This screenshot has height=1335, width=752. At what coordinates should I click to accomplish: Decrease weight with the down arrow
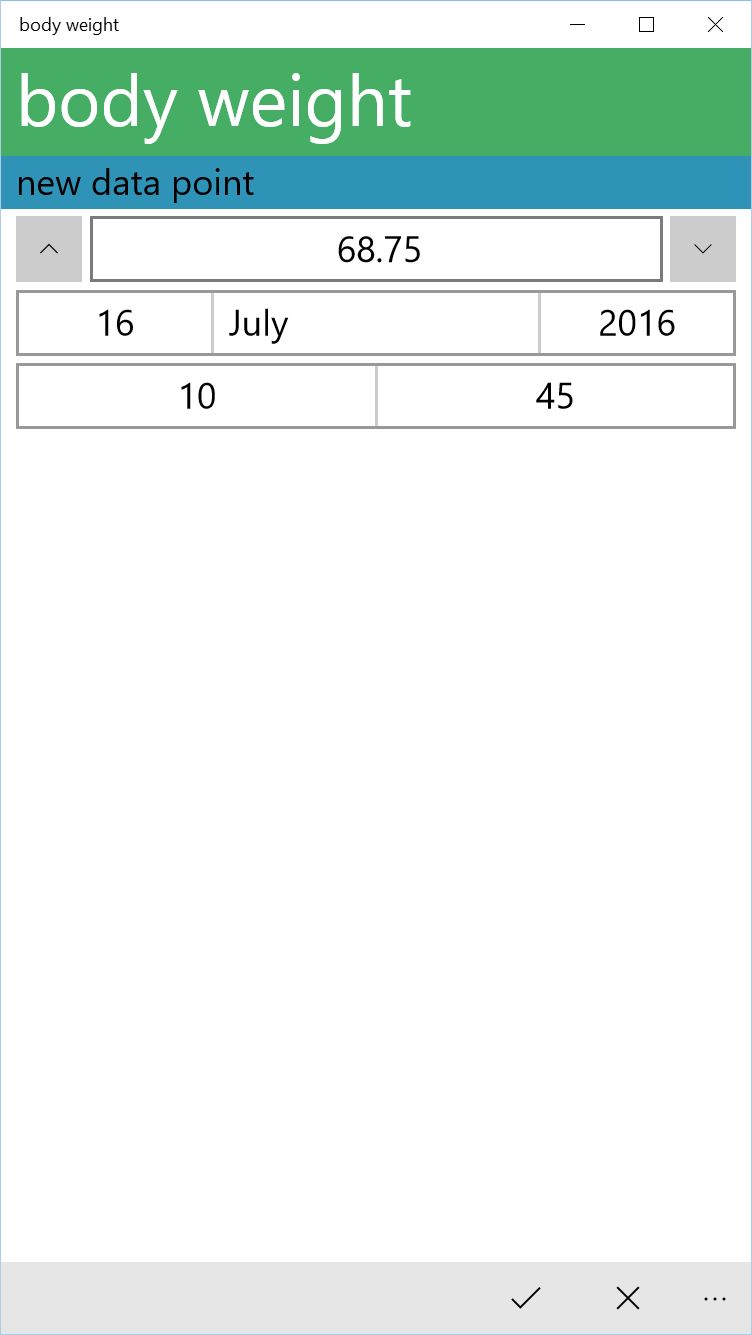coord(702,249)
